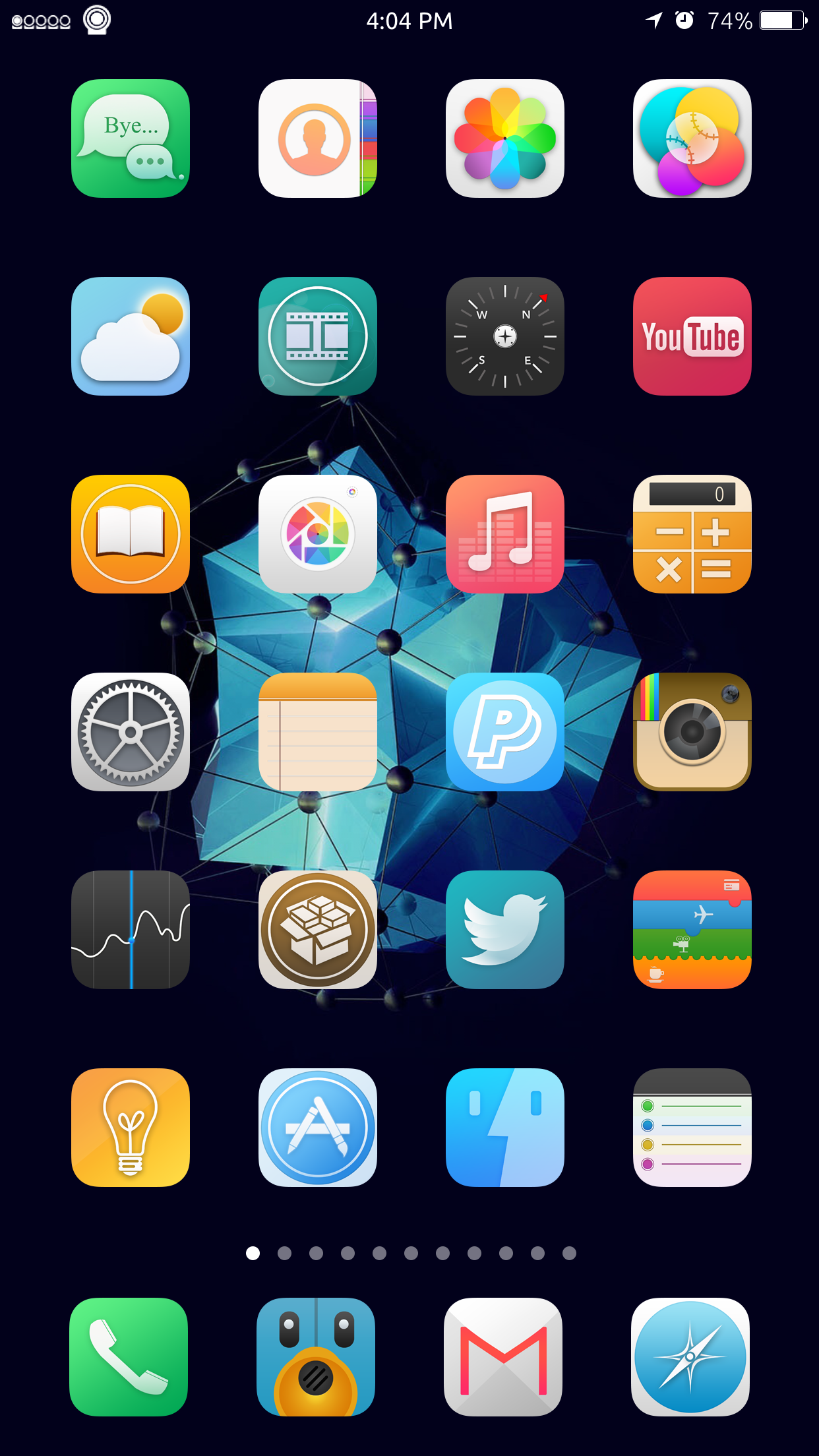
Task: Start the Music app
Action: pyautogui.click(x=505, y=534)
